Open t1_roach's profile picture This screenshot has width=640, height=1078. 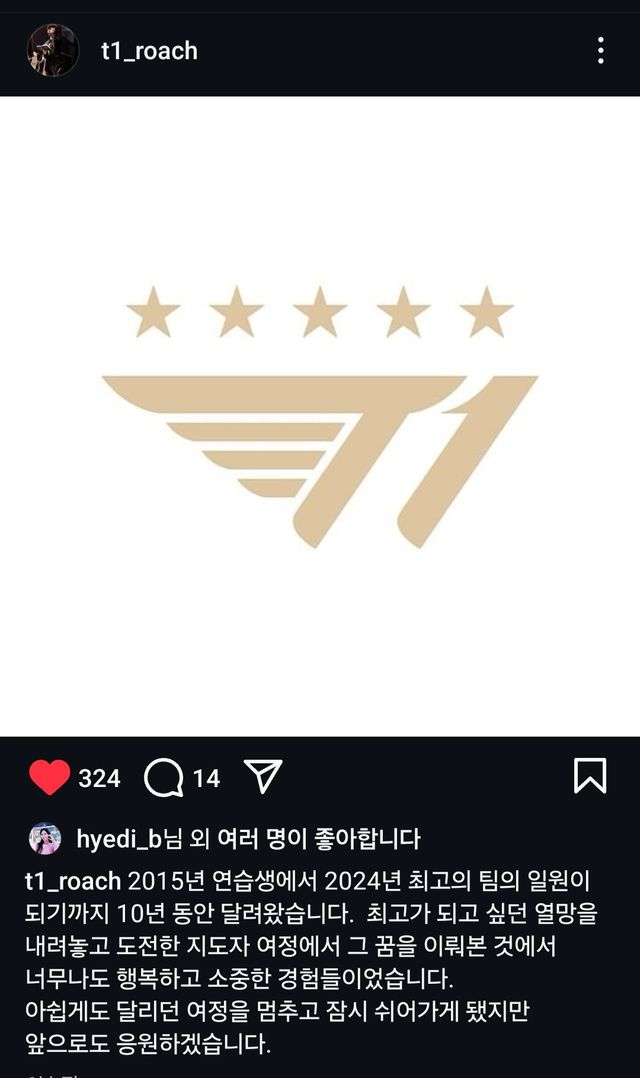(53, 50)
